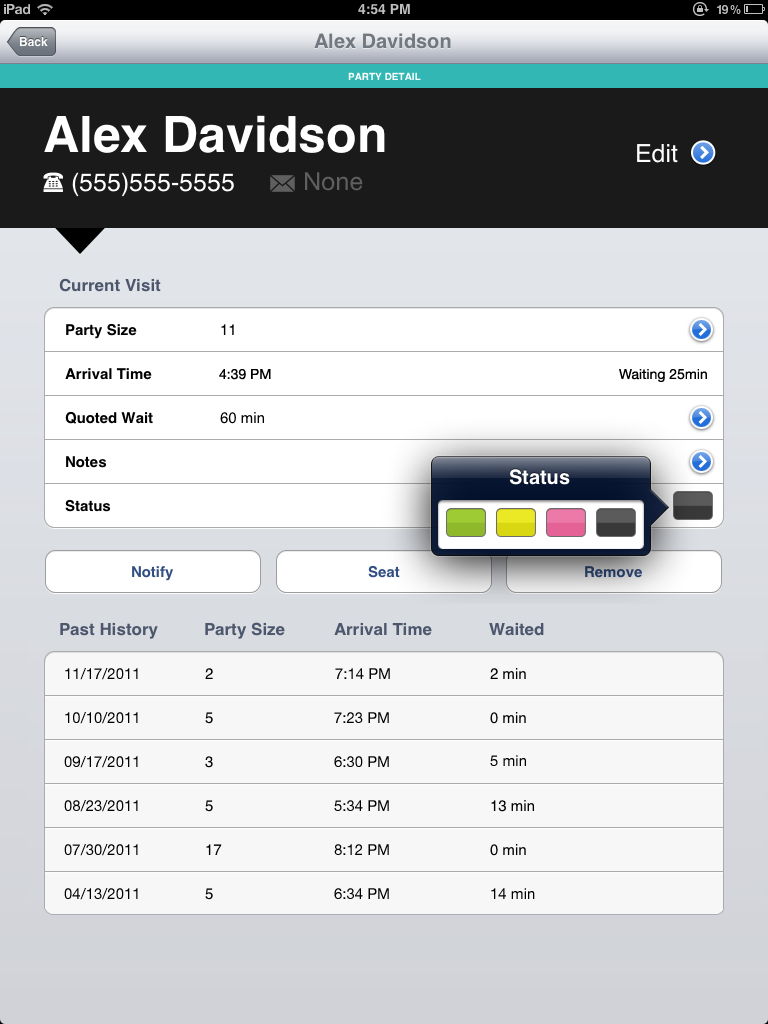This screenshot has height=1024, width=768.
Task: Seat the party
Action: pyautogui.click(x=383, y=572)
